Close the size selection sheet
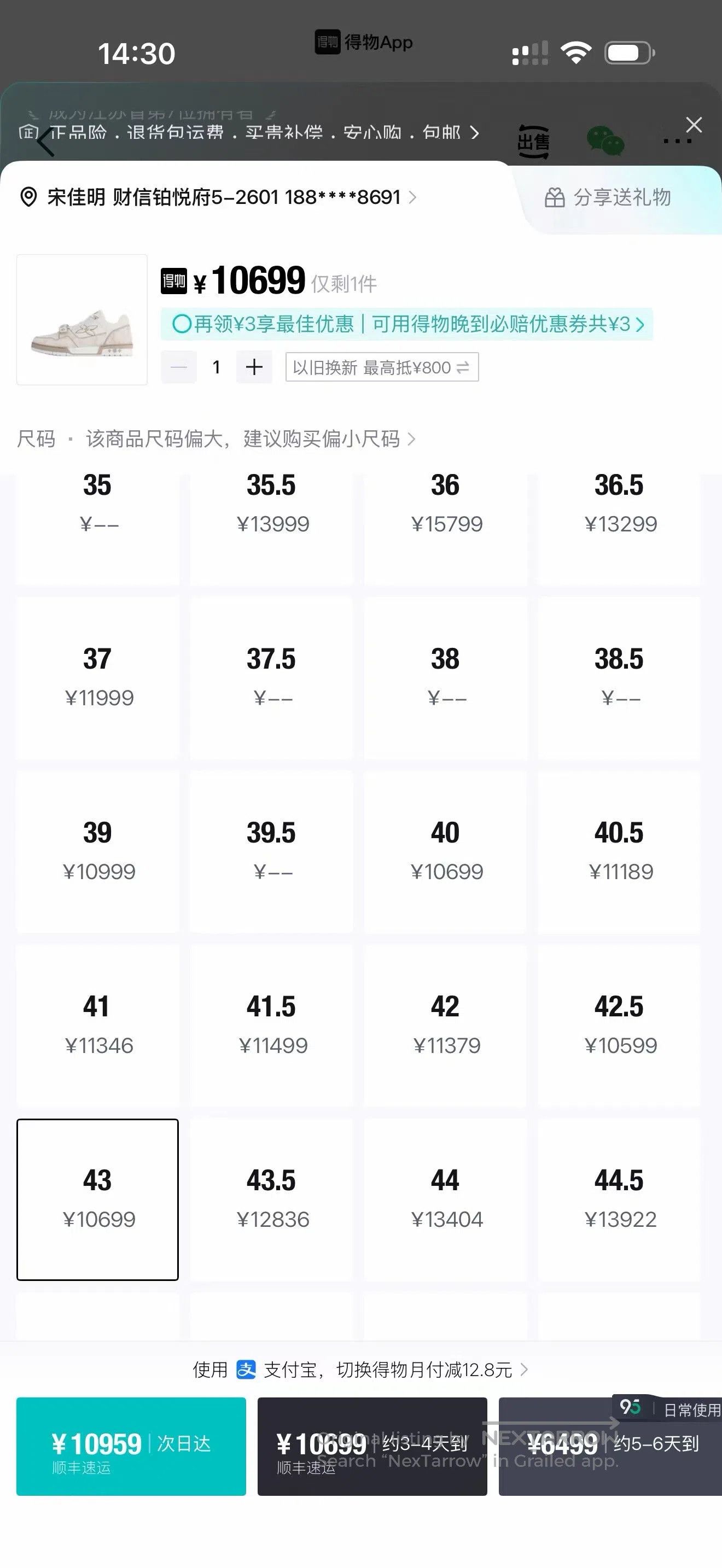722x1568 pixels. [x=694, y=125]
